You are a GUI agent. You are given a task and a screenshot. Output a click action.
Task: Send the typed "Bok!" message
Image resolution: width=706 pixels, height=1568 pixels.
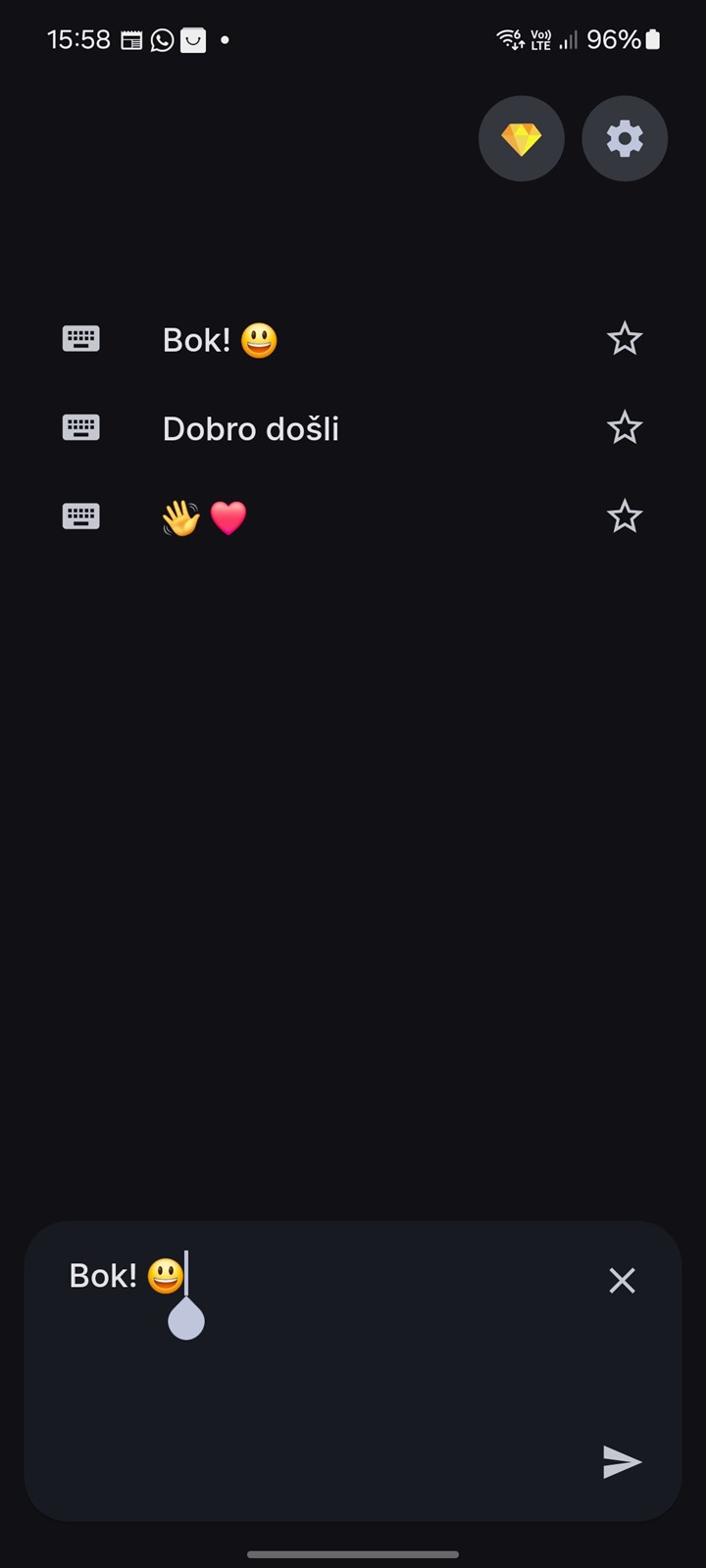(x=622, y=1462)
